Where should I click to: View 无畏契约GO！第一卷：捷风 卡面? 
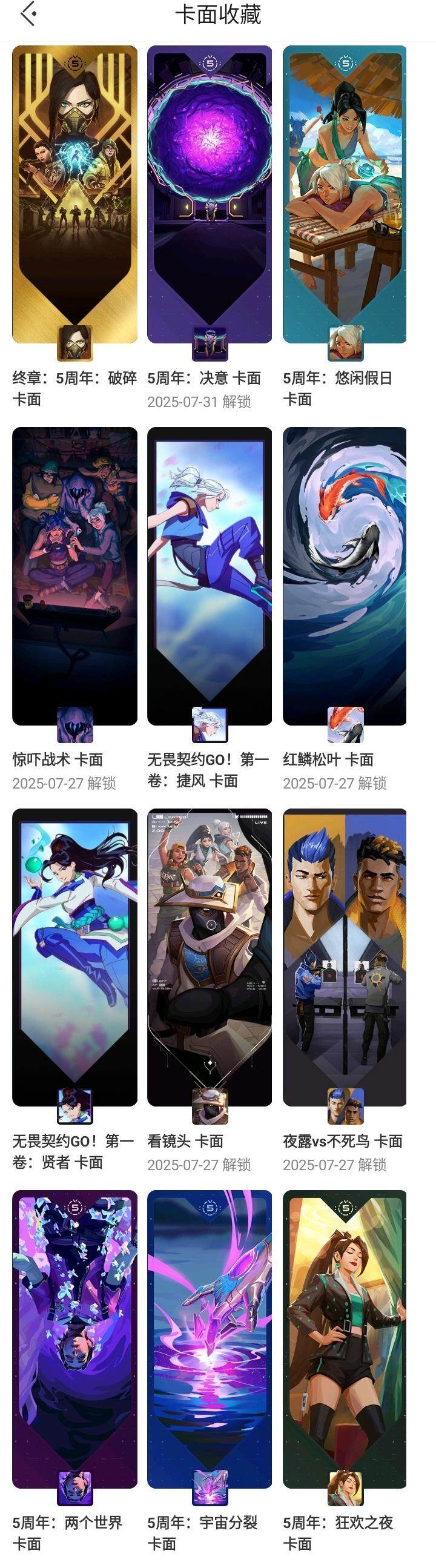210,575
